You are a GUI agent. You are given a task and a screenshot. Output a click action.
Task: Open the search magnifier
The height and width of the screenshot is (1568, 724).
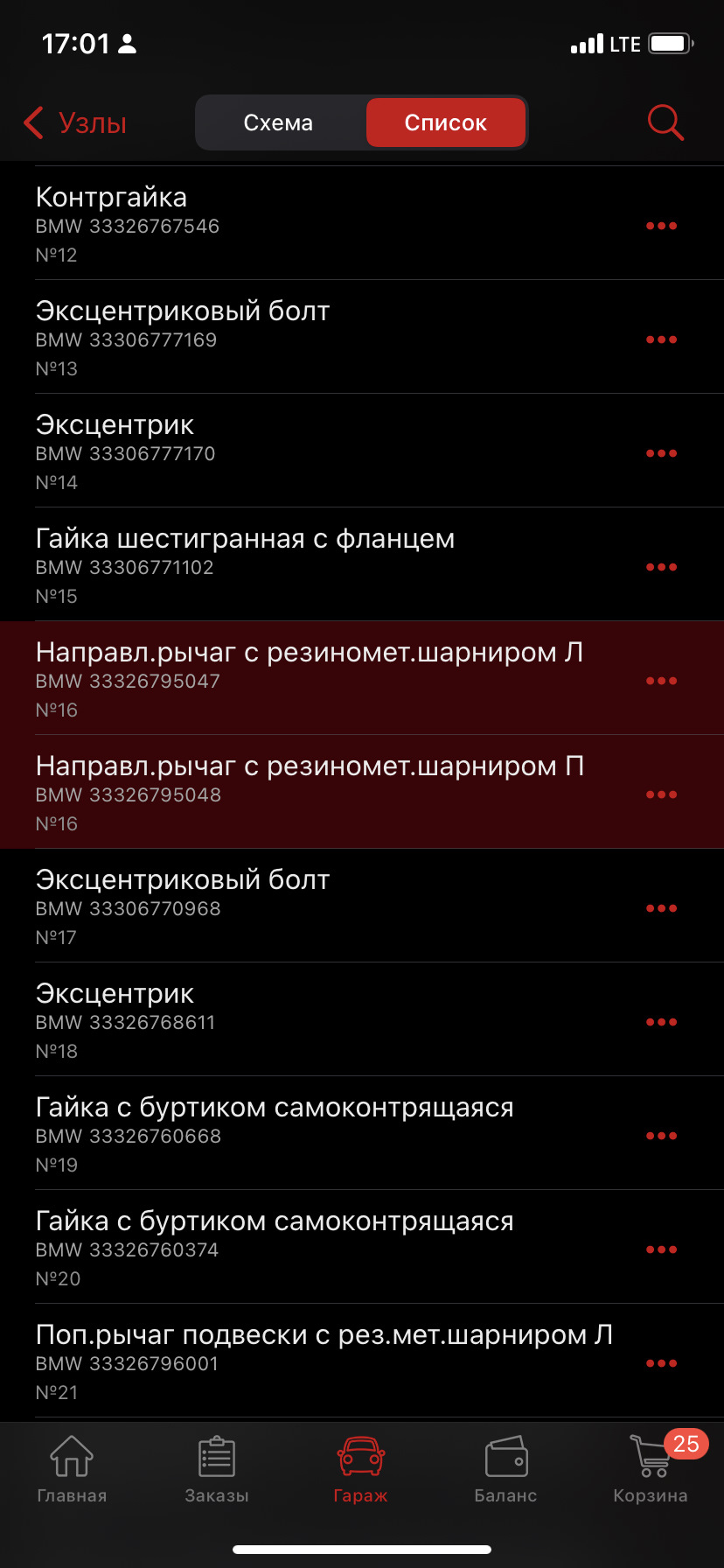[x=665, y=123]
